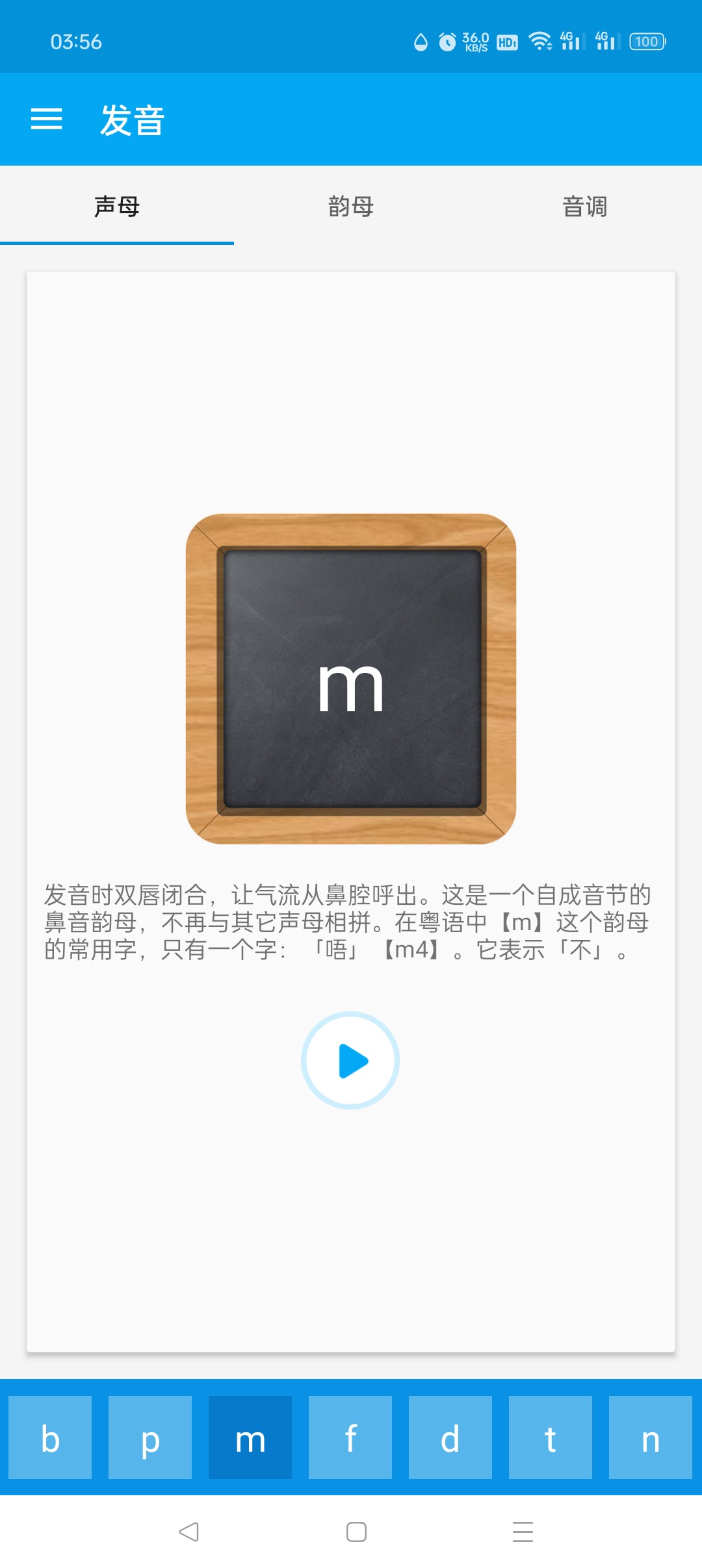This screenshot has width=702, height=1568.
Task: Select the initial t
Action: (551, 1437)
